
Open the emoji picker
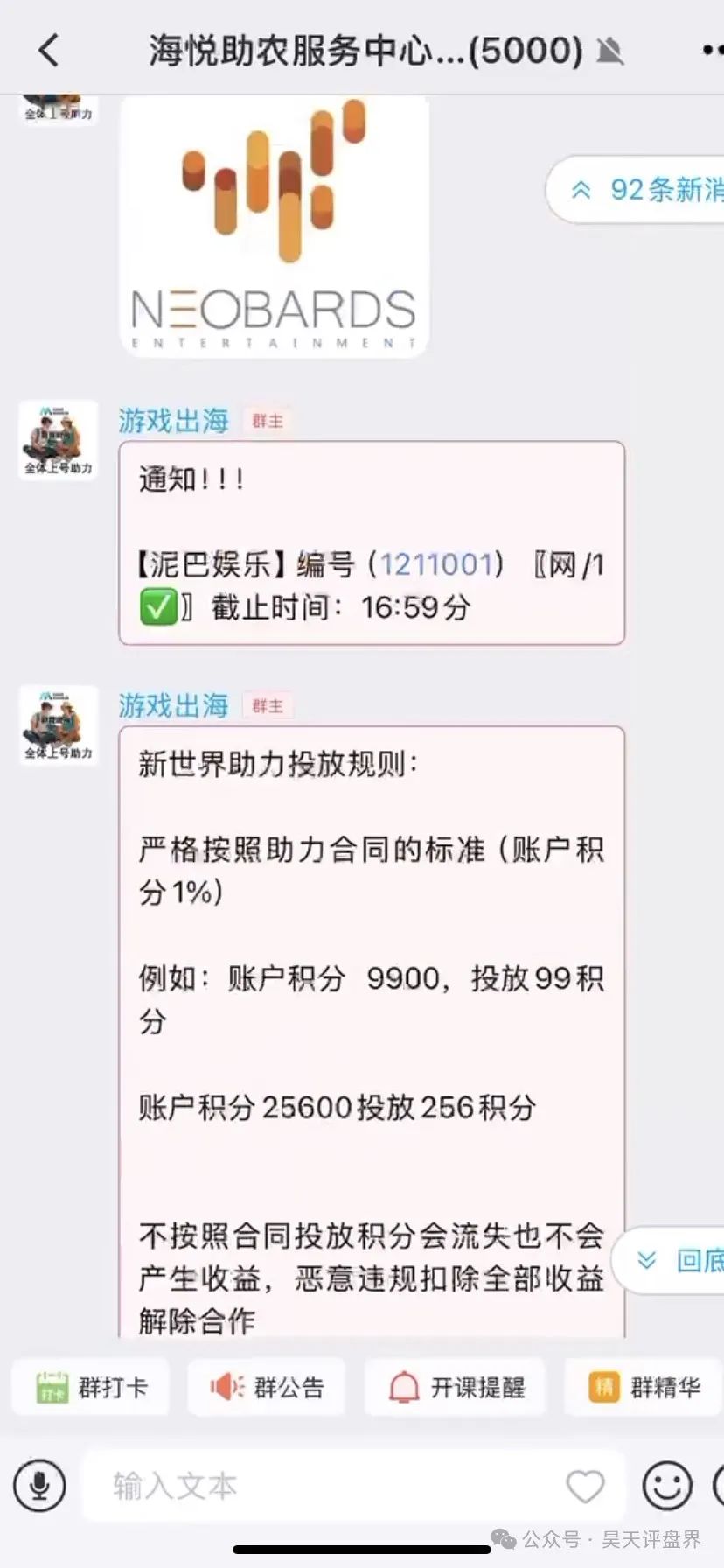(x=667, y=1485)
